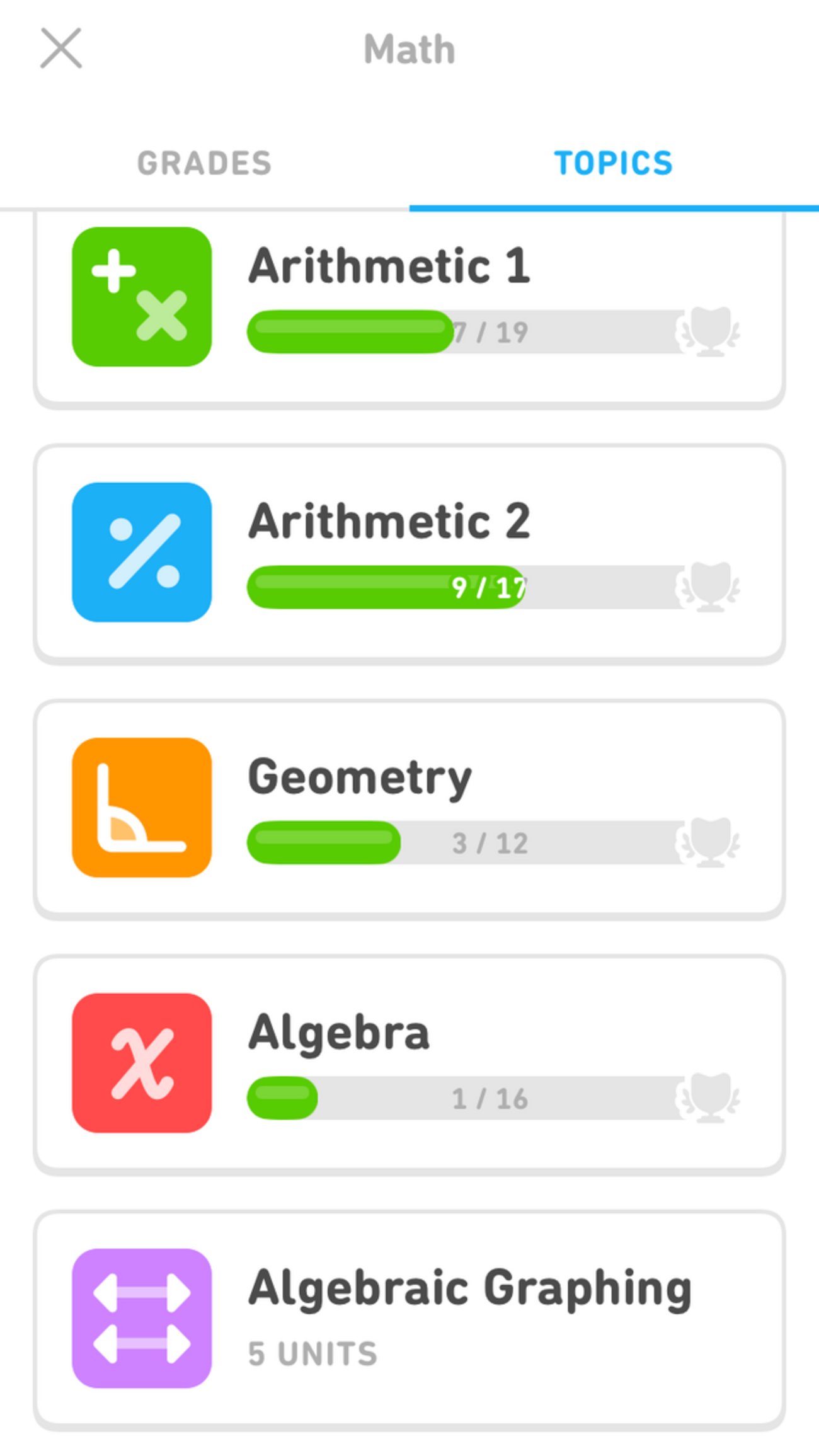Close the Math screen
The height and width of the screenshot is (1456, 819).
pos(61,48)
